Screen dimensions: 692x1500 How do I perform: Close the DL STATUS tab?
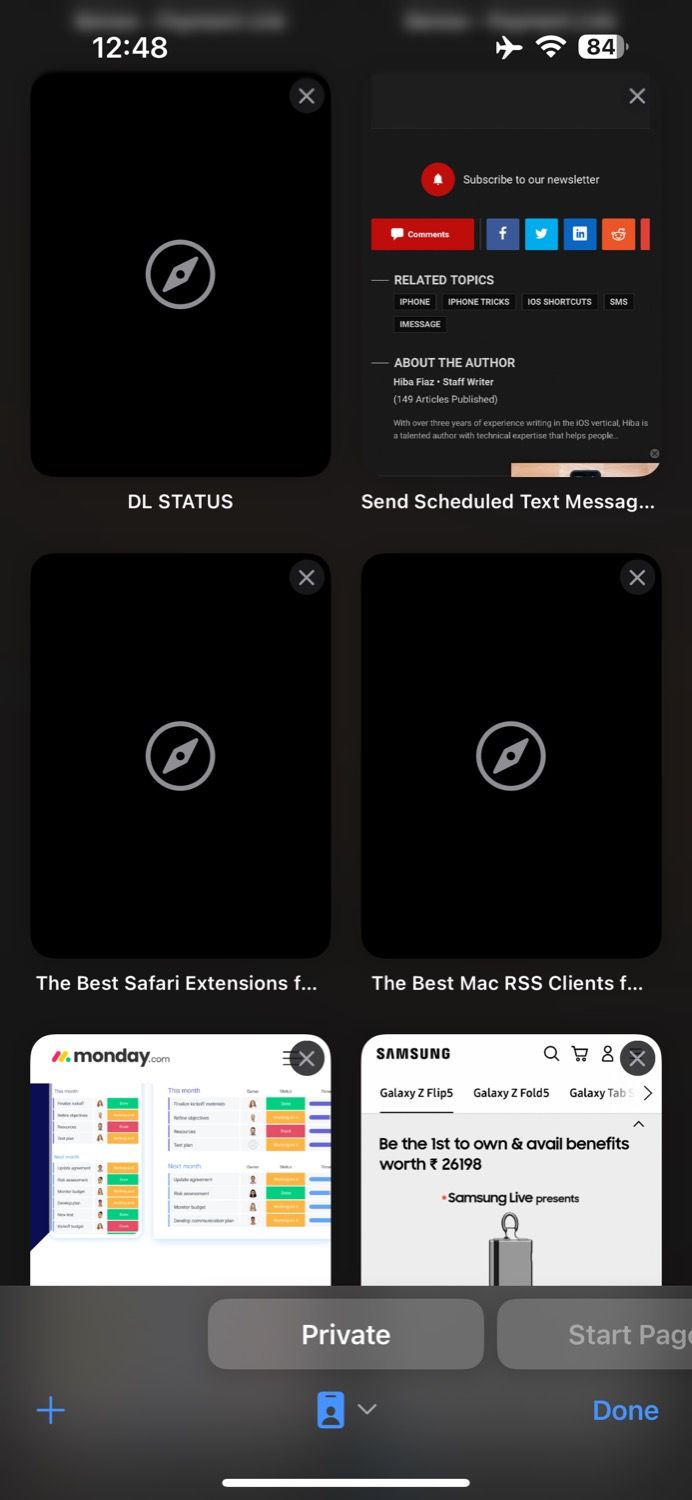coord(307,96)
